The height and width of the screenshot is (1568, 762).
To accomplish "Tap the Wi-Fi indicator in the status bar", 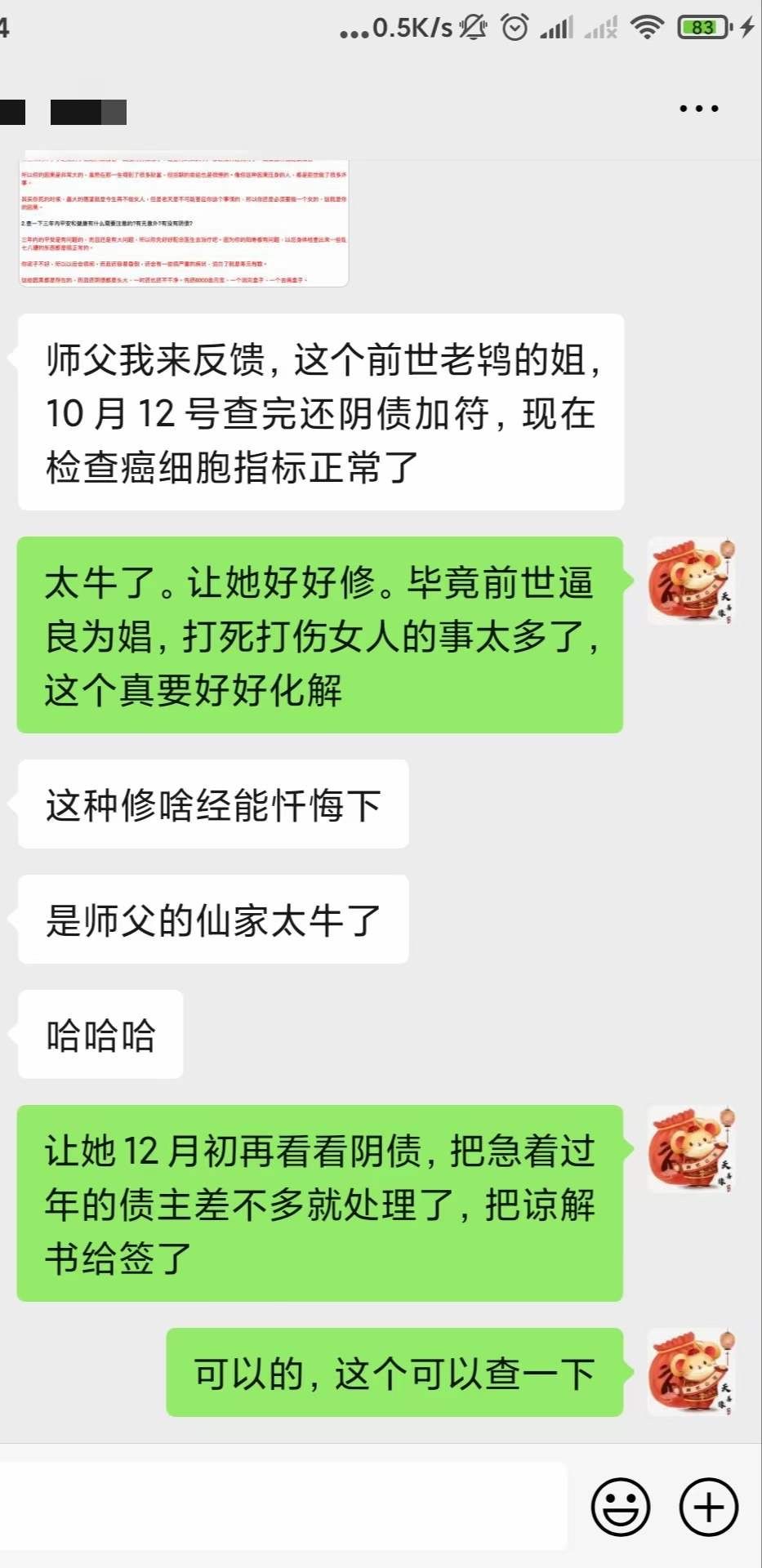I will pyautogui.click(x=645, y=27).
